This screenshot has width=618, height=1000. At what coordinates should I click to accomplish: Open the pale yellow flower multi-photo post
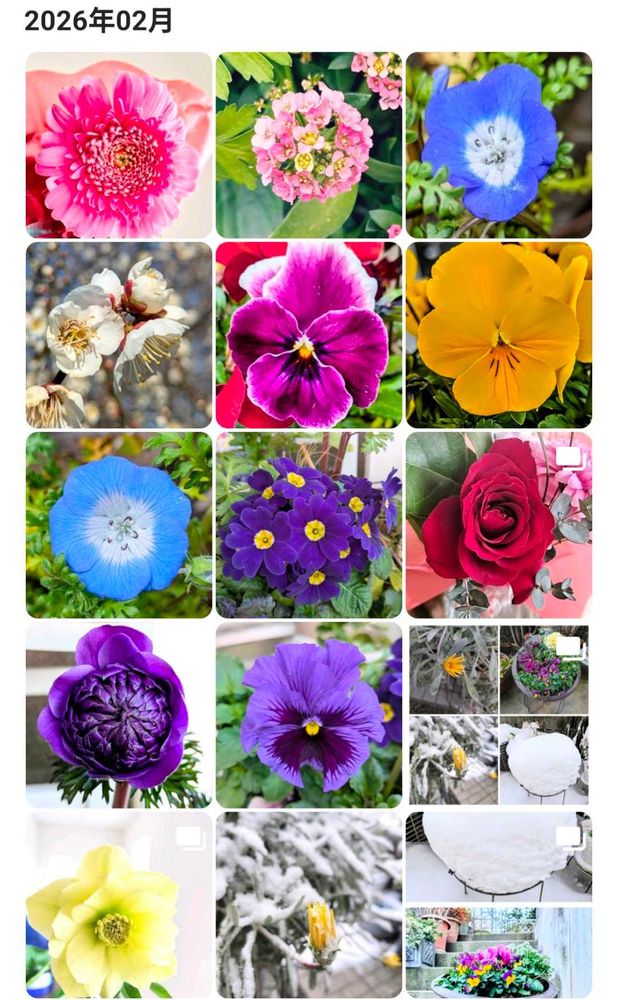click(119, 905)
